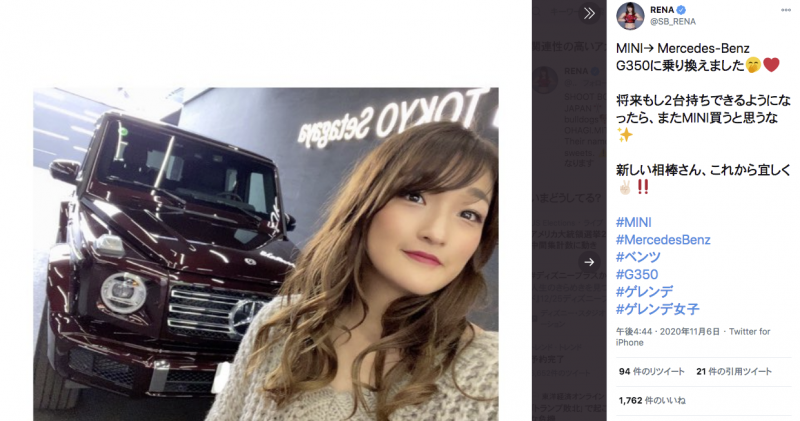Screen dimensions: 800x421
Task: Open RENA's profile avatar
Action: pyautogui.click(x=630, y=15)
